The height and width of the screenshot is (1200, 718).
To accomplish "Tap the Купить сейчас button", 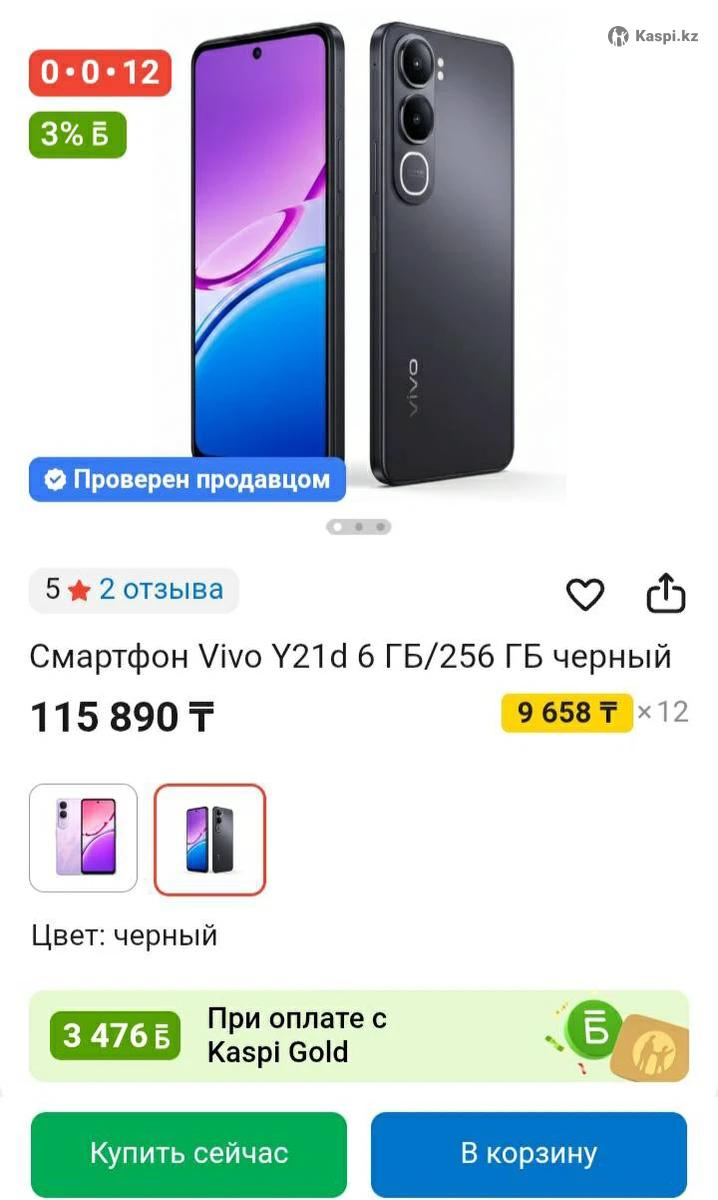I will coord(189,1153).
